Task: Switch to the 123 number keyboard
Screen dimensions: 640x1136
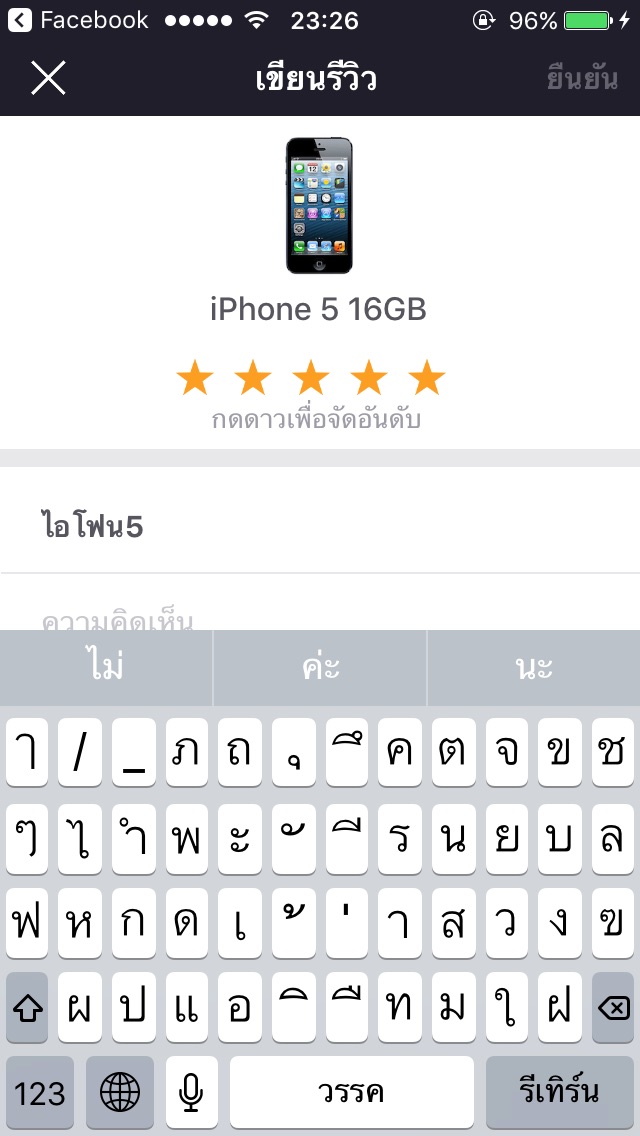Action: click(x=40, y=1092)
